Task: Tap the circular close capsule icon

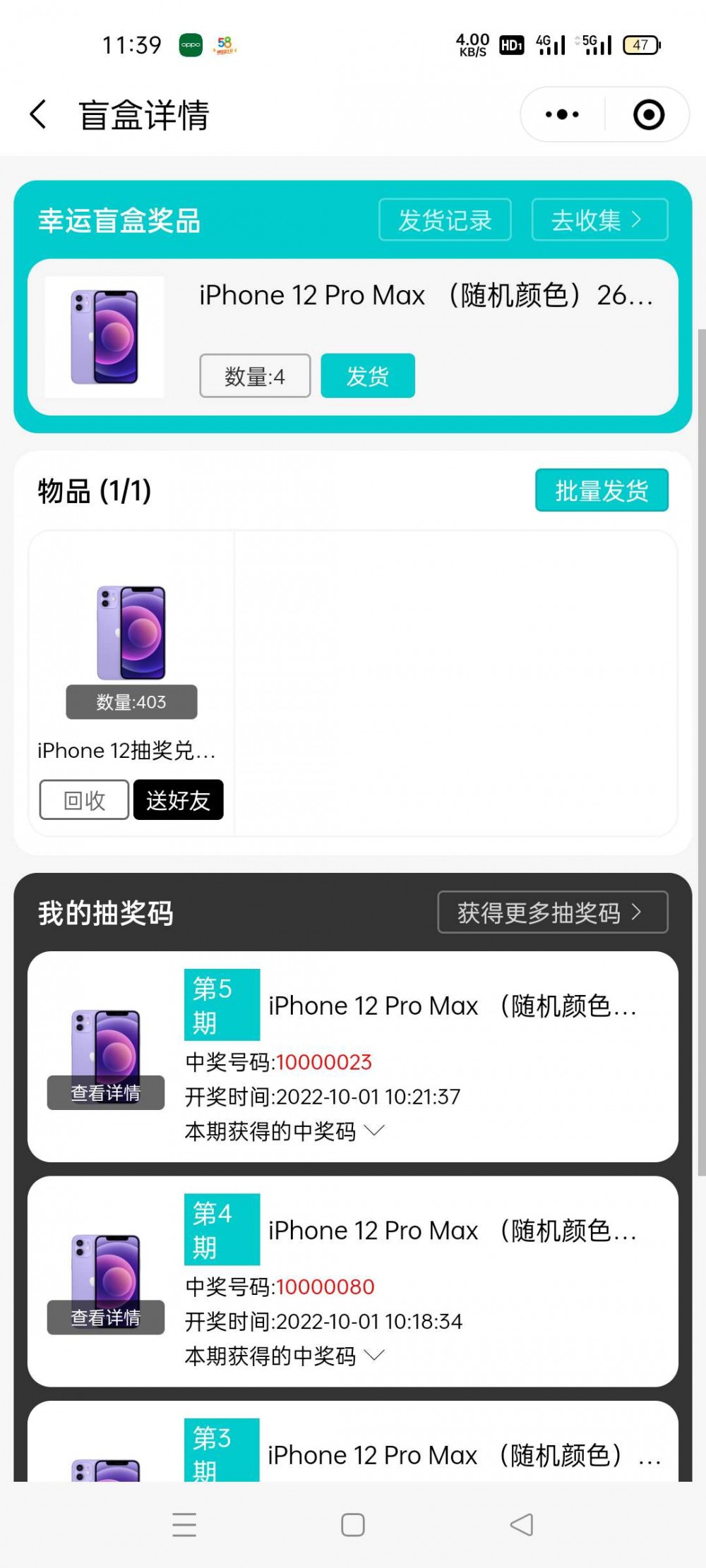Action: [648, 114]
